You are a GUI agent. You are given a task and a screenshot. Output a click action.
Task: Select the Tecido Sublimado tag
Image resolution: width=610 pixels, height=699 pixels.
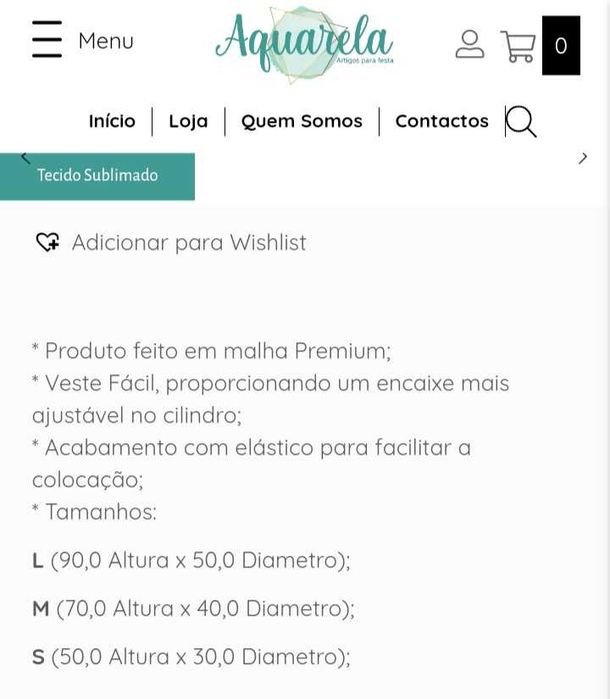[97, 175]
